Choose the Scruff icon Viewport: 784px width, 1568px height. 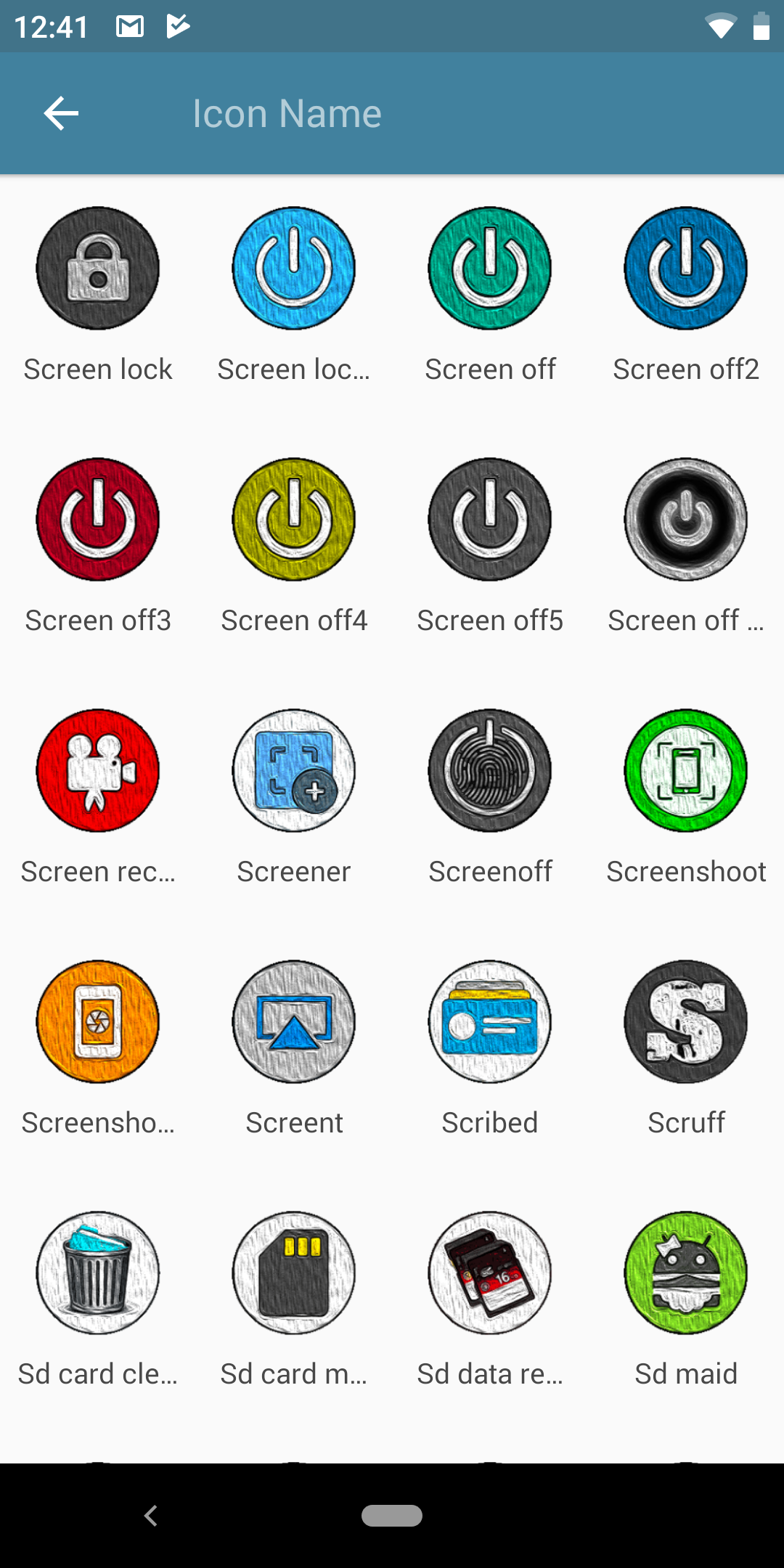(x=686, y=1022)
